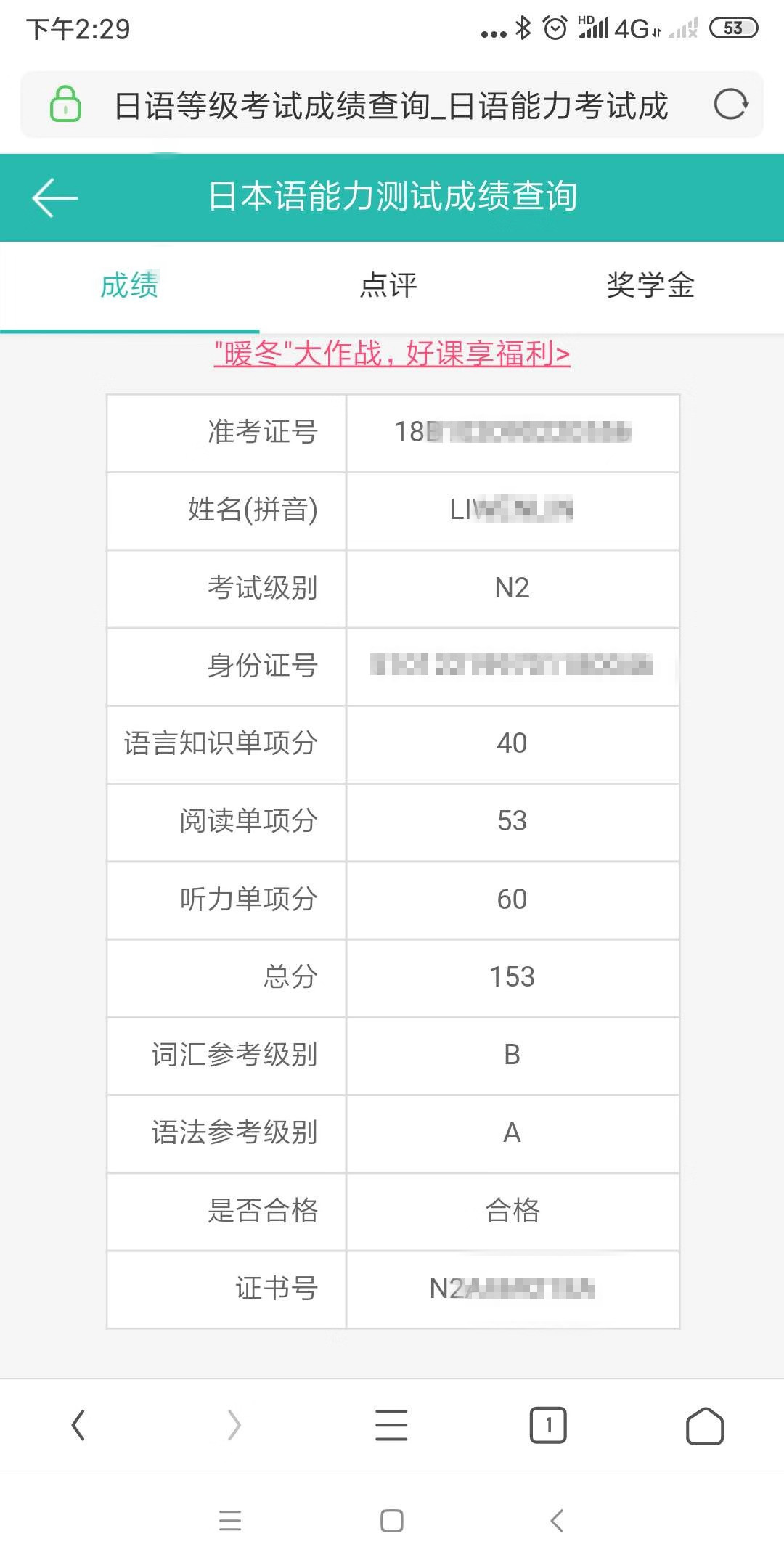This screenshot has width=784, height=1568.
Task: Go to the browser home page
Action: 705,1426
